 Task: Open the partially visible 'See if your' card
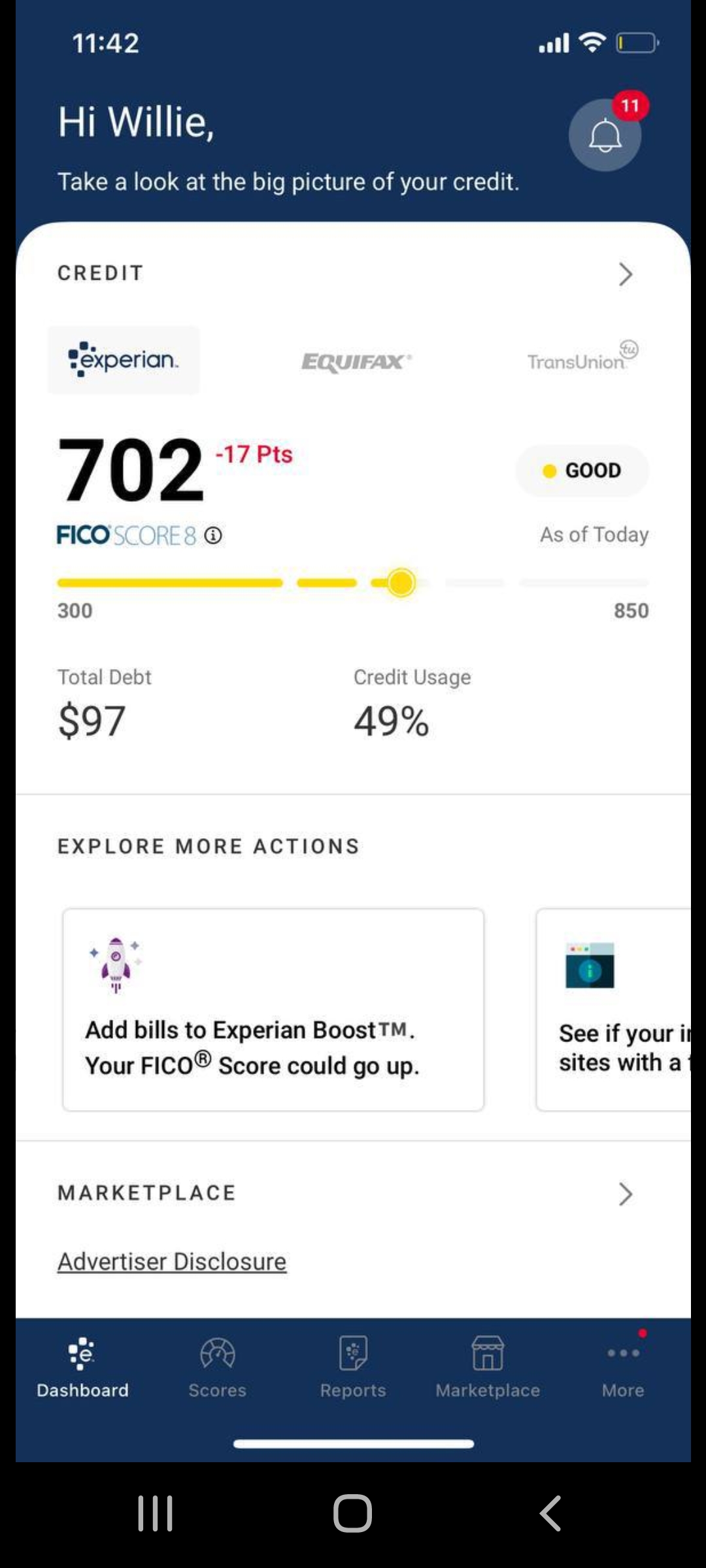pos(614,1009)
